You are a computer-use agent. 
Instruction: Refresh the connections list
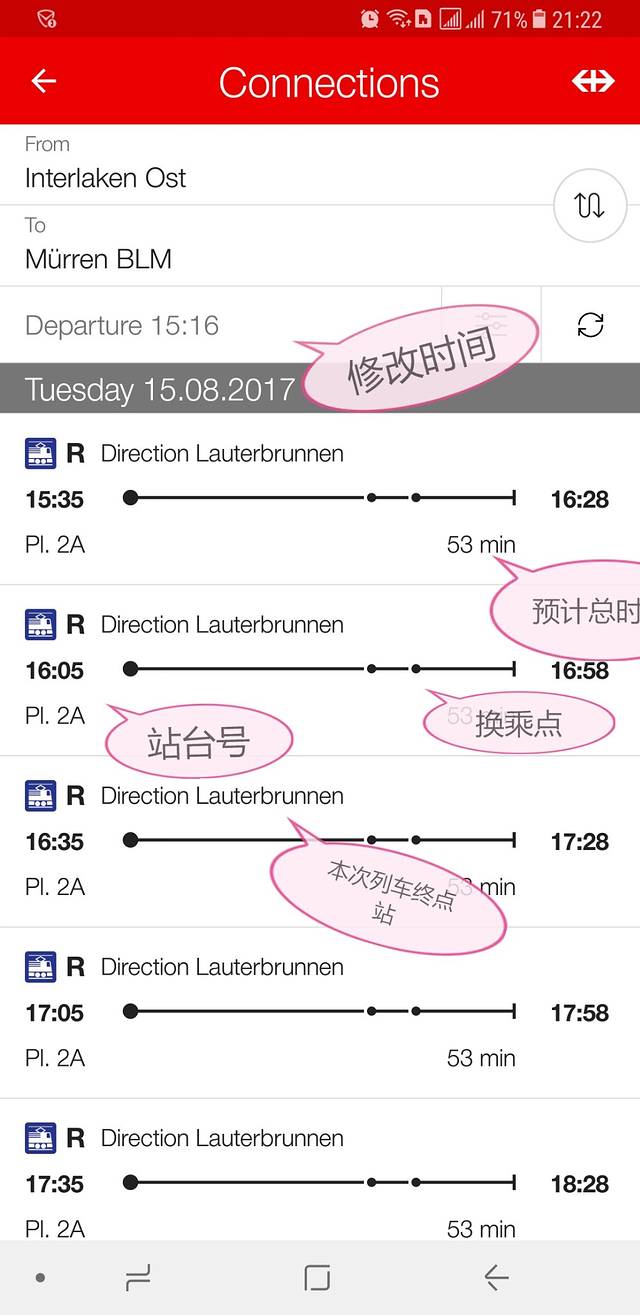click(x=590, y=326)
